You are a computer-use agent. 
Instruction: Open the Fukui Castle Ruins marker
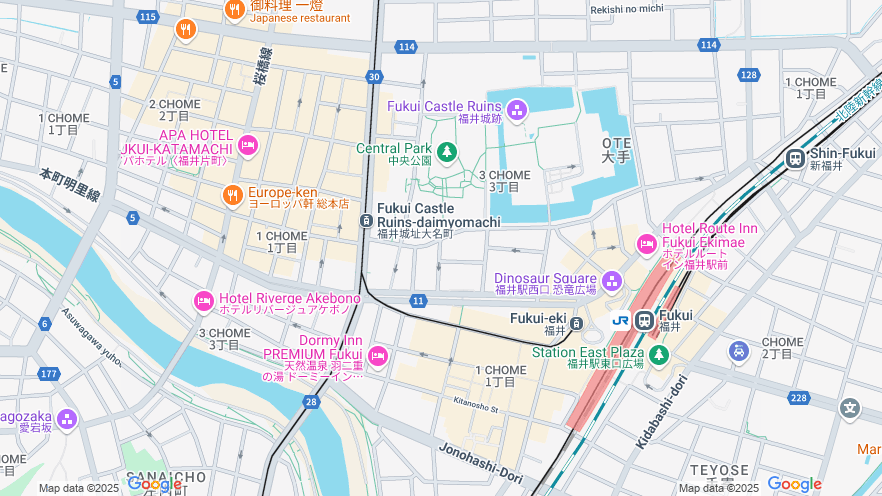click(517, 108)
